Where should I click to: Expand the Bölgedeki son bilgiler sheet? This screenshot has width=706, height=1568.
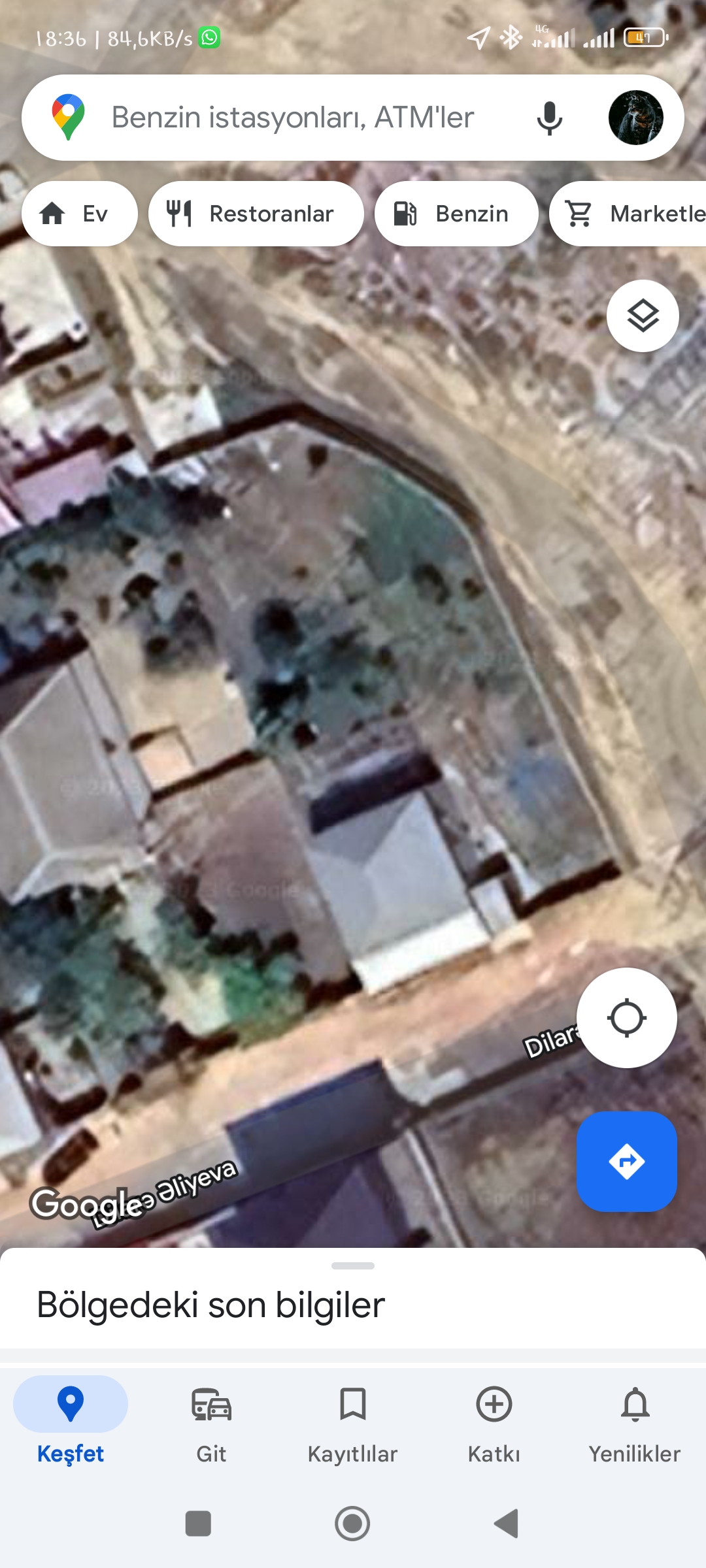pos(353,1298)
